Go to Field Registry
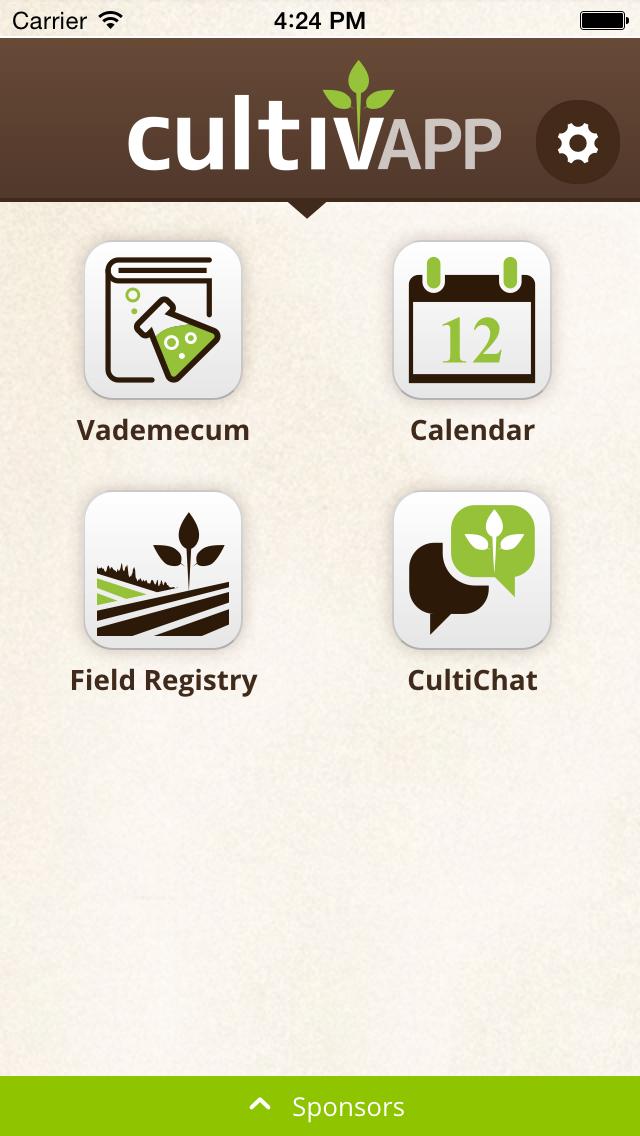This screenshot has height=1136, width=640. point(163,570)
